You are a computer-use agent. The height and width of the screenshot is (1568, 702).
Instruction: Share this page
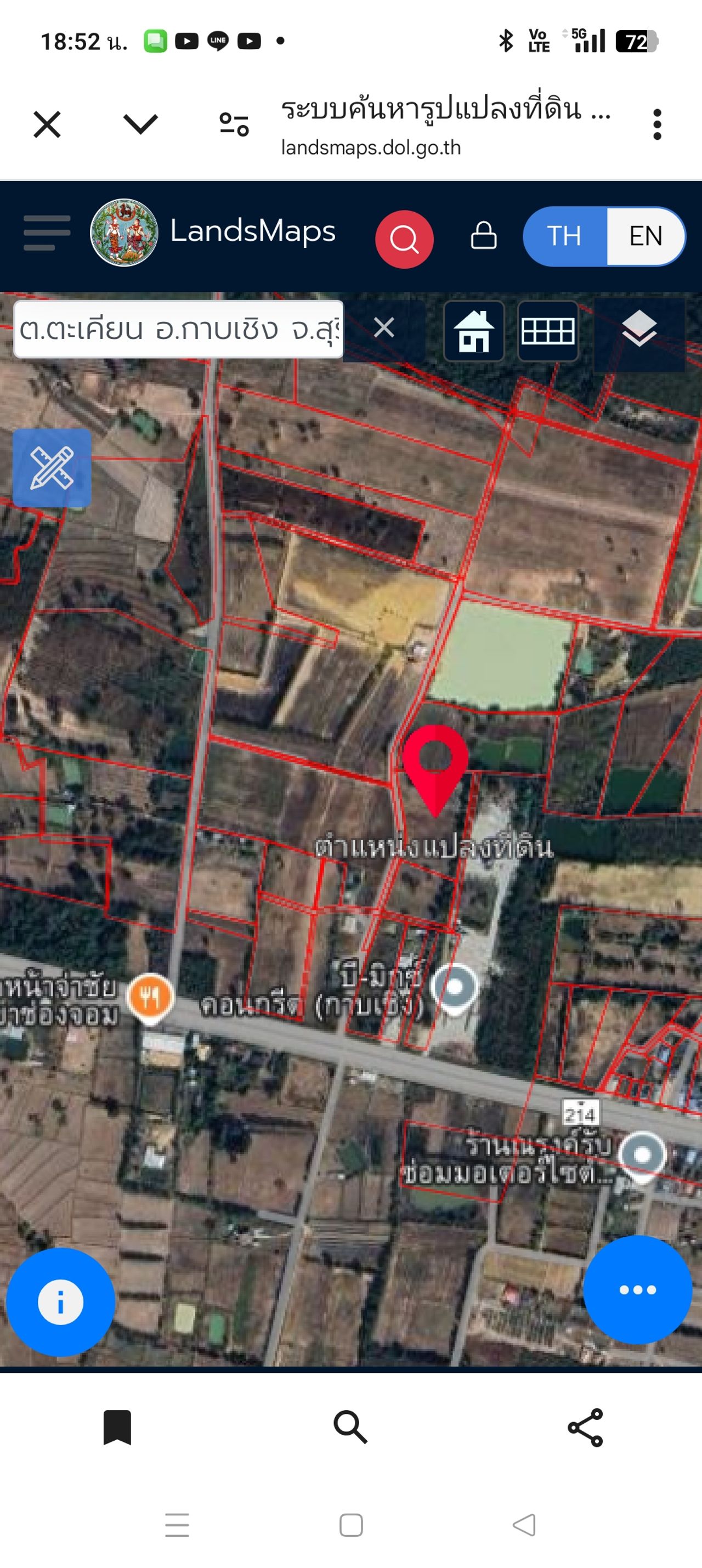[585, 1428]
